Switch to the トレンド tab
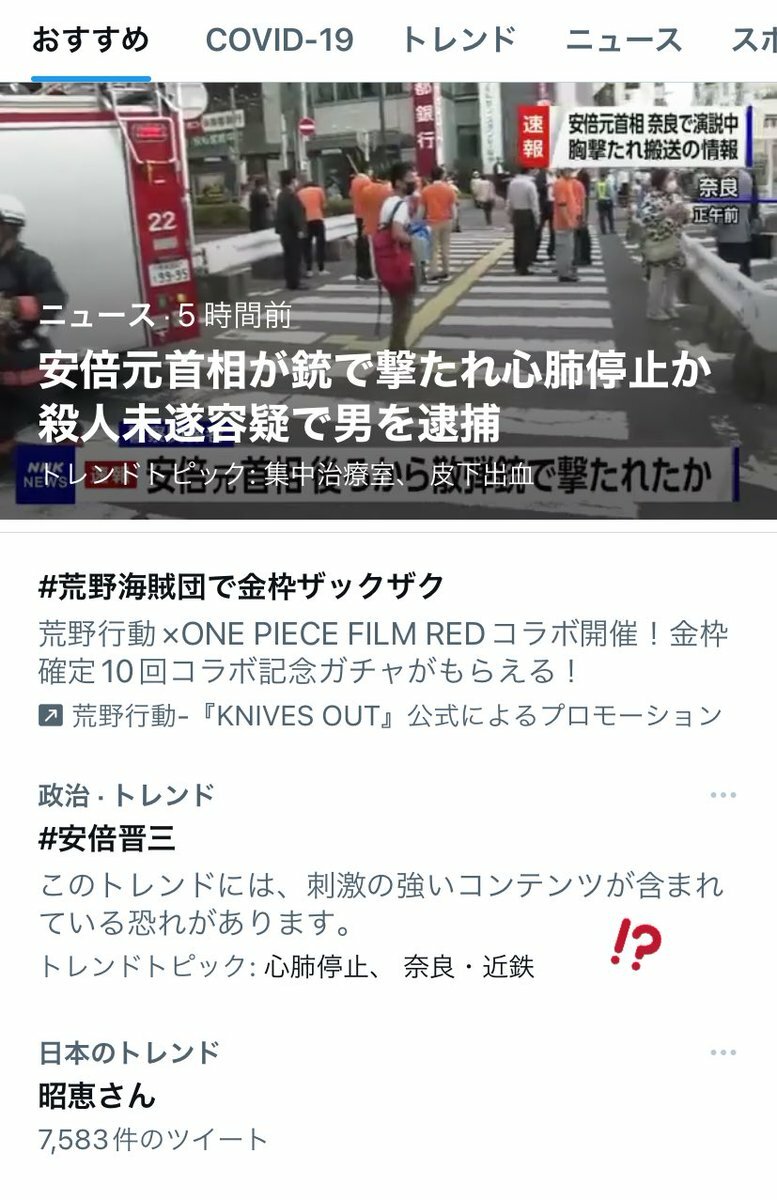Image resolution: width=777 pixels, height=1200 pixels. tap(458, 40)
